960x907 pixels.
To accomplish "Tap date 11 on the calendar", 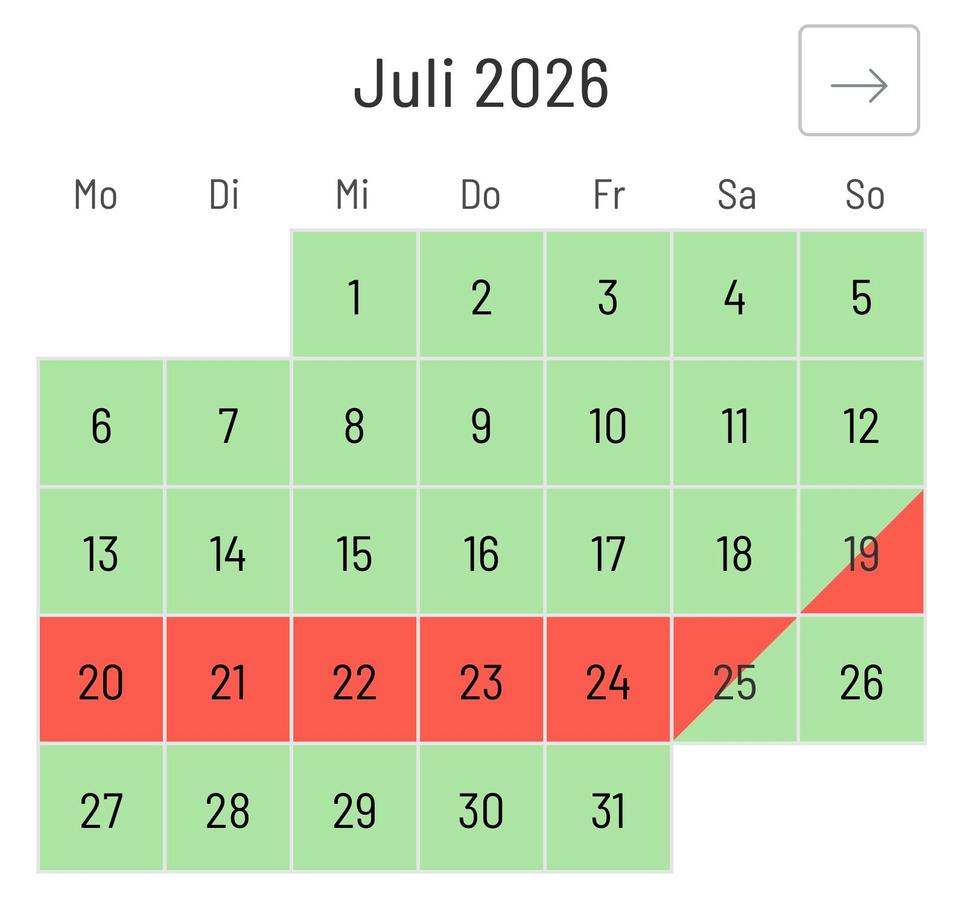I will pos(735,423).
